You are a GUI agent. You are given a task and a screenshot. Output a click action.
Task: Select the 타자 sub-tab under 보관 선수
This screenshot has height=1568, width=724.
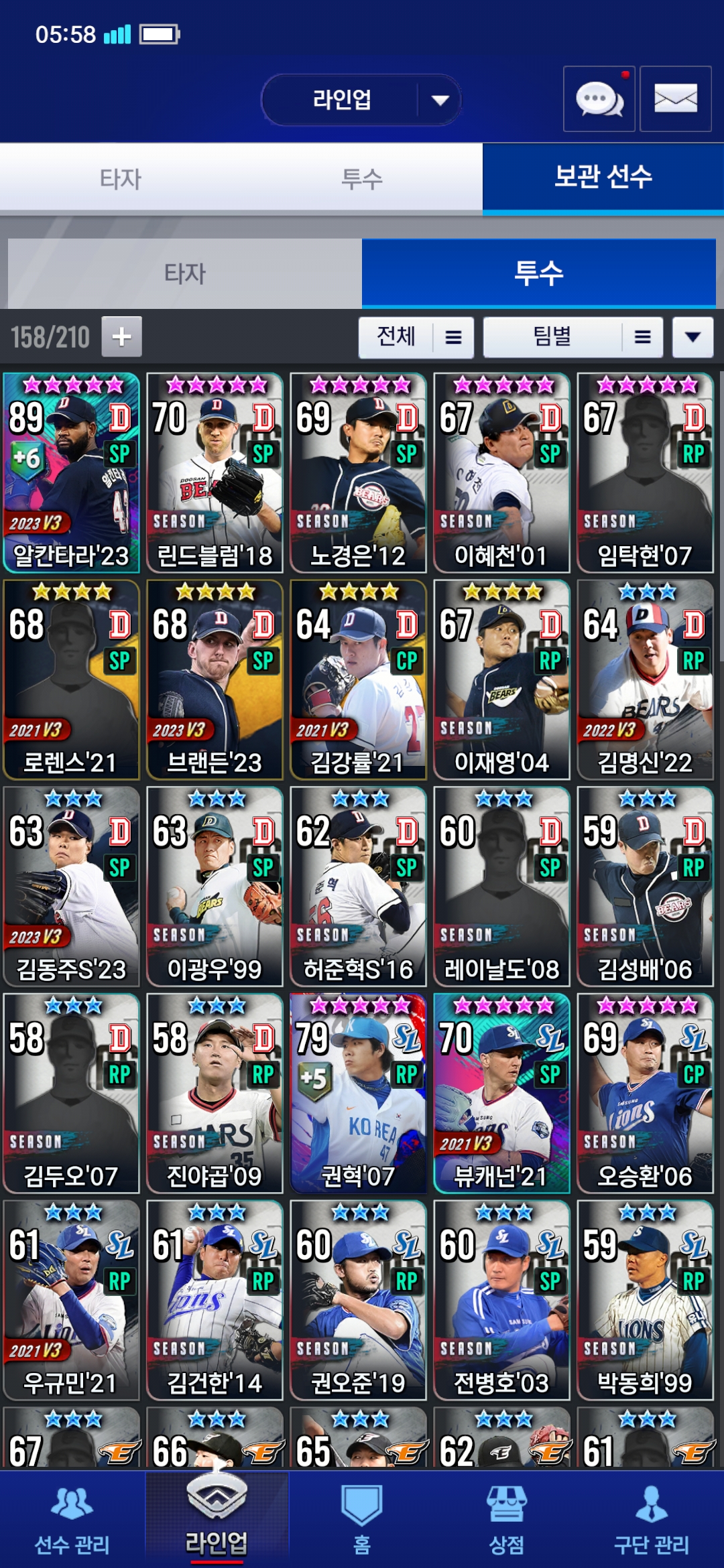point(185,273)
